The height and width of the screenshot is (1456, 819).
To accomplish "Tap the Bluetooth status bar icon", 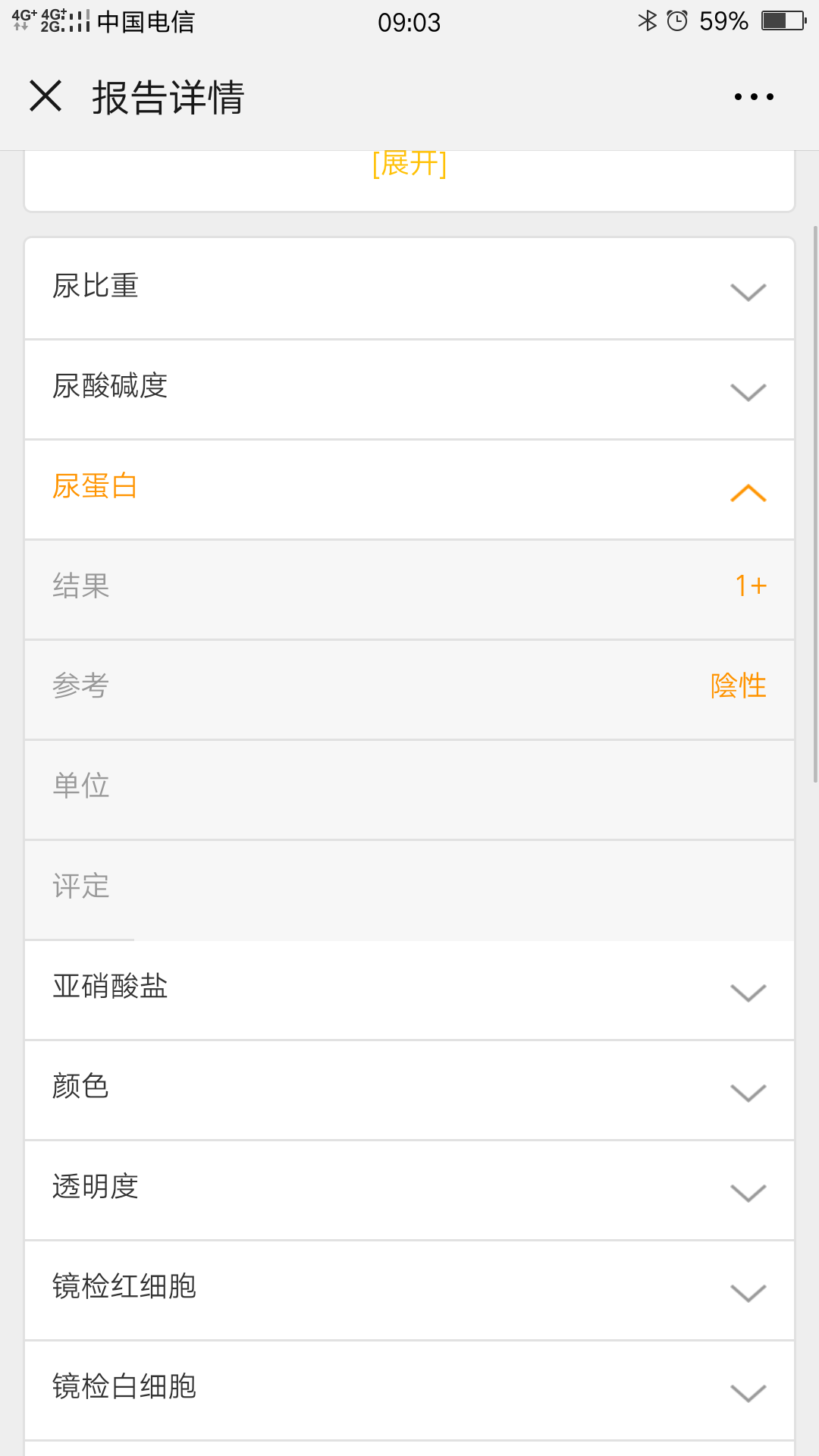I will click(x=648, y=21).
